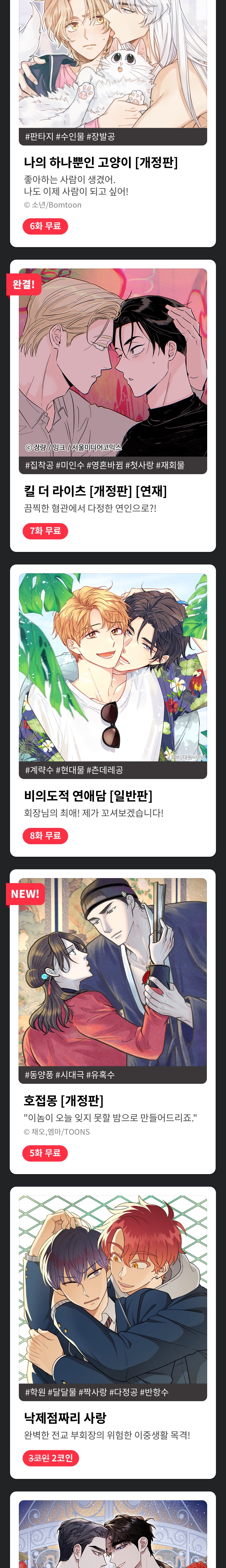Tap the 5화 무료 button
This screenshot has height=1568, width=226.
coord(45,1153)
